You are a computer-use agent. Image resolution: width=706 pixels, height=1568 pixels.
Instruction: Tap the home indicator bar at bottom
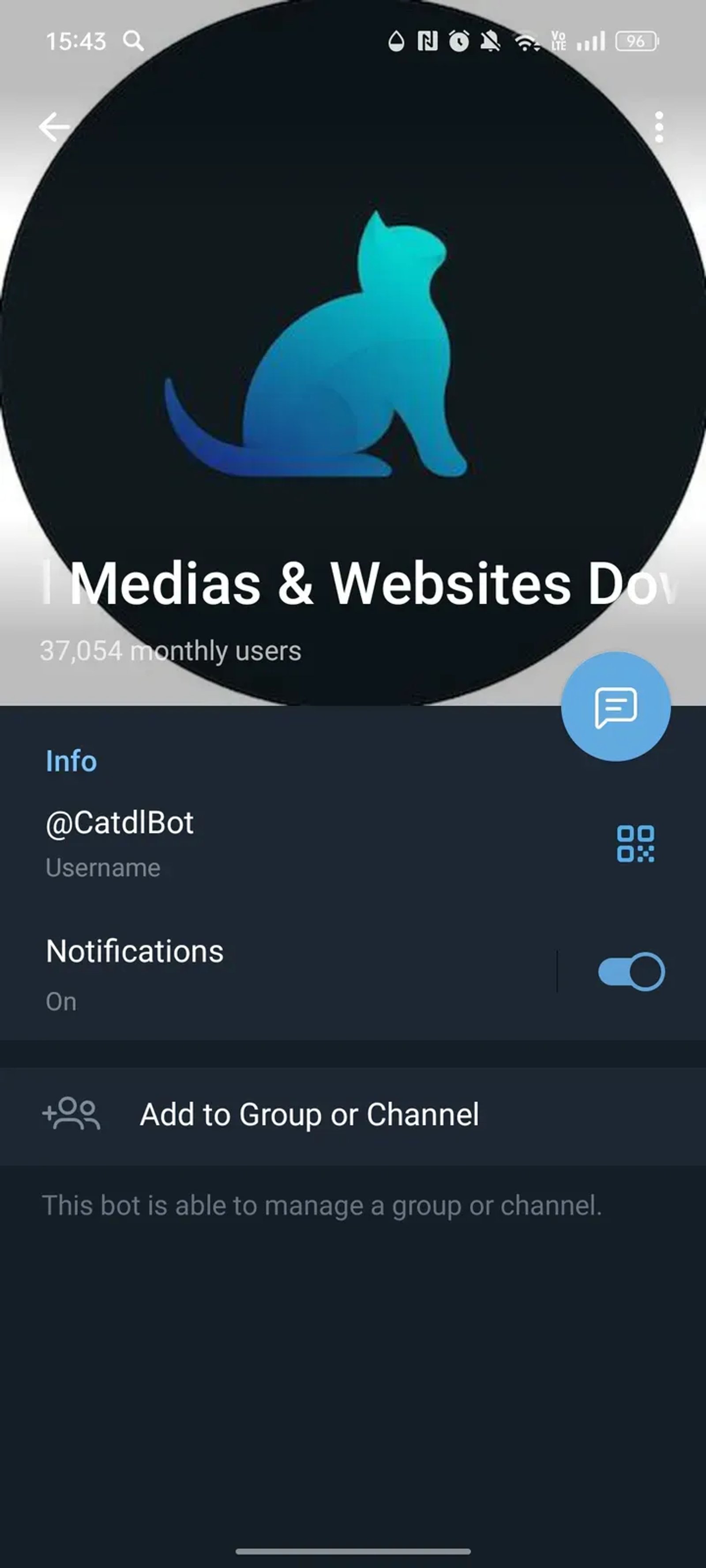tap(353, 1550)
